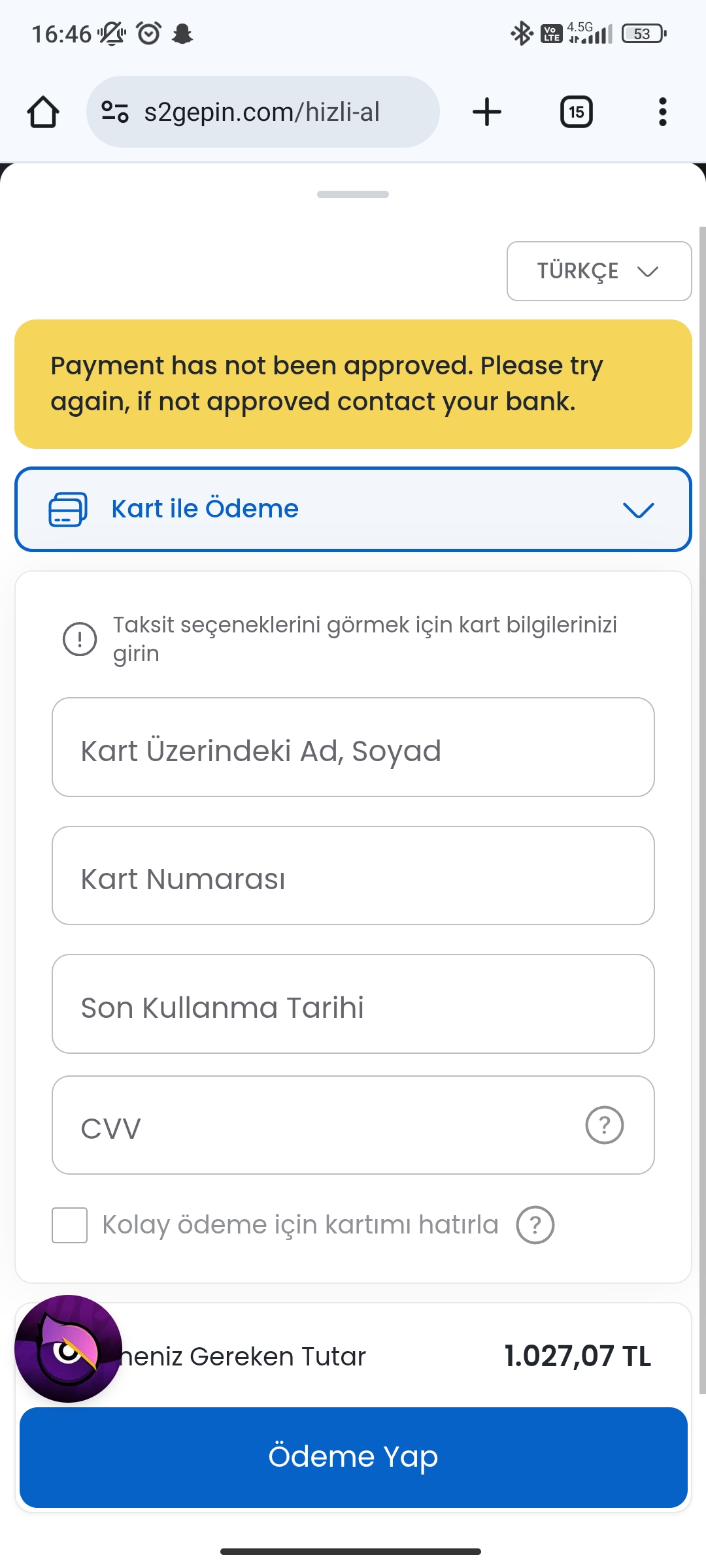Open the TÜRKÇE language dropdown

tap(599, 271)
